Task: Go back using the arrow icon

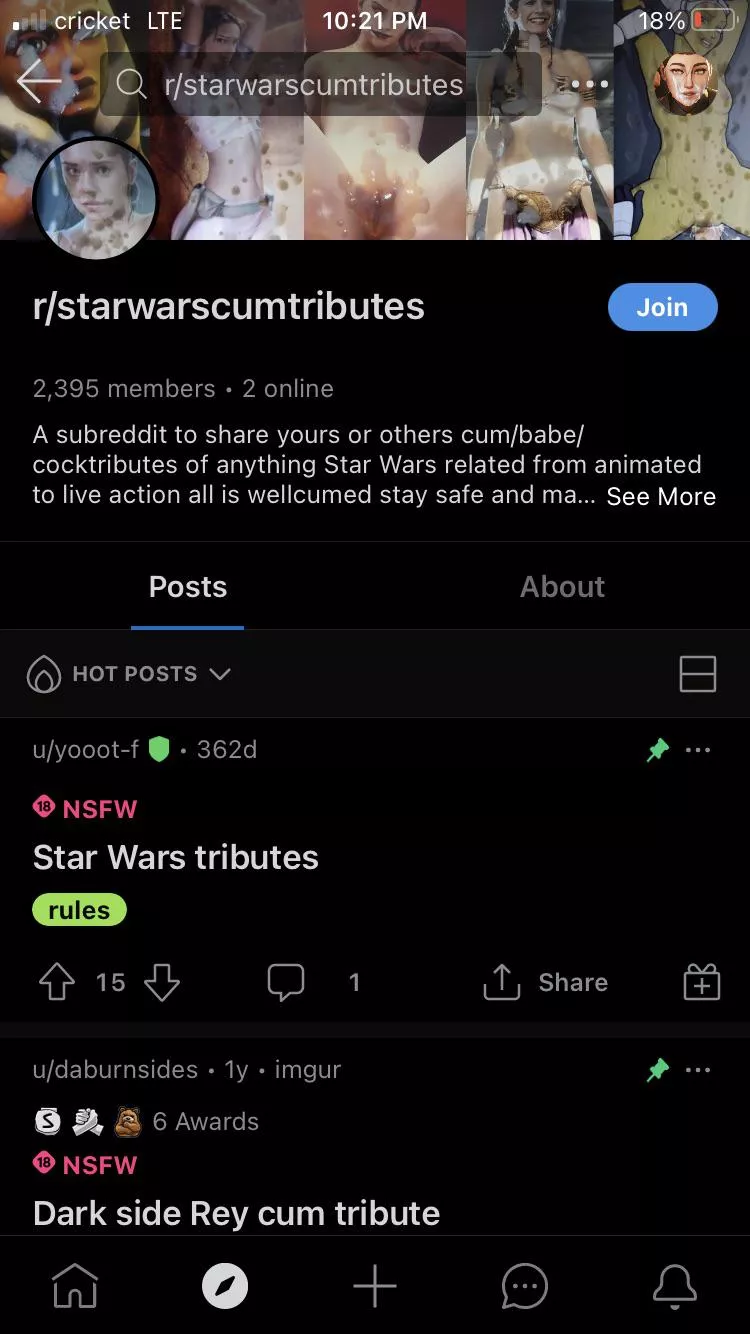Action: click(x=40, y=83)
